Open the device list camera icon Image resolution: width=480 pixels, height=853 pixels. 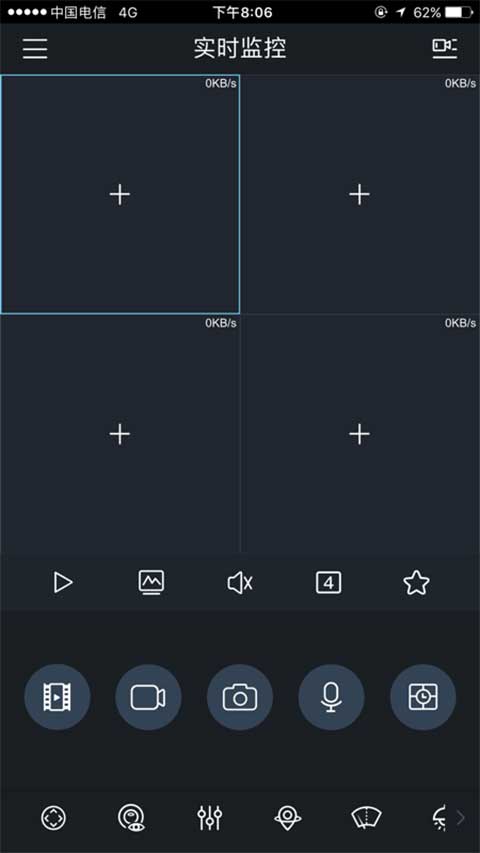tap(445, 48)
